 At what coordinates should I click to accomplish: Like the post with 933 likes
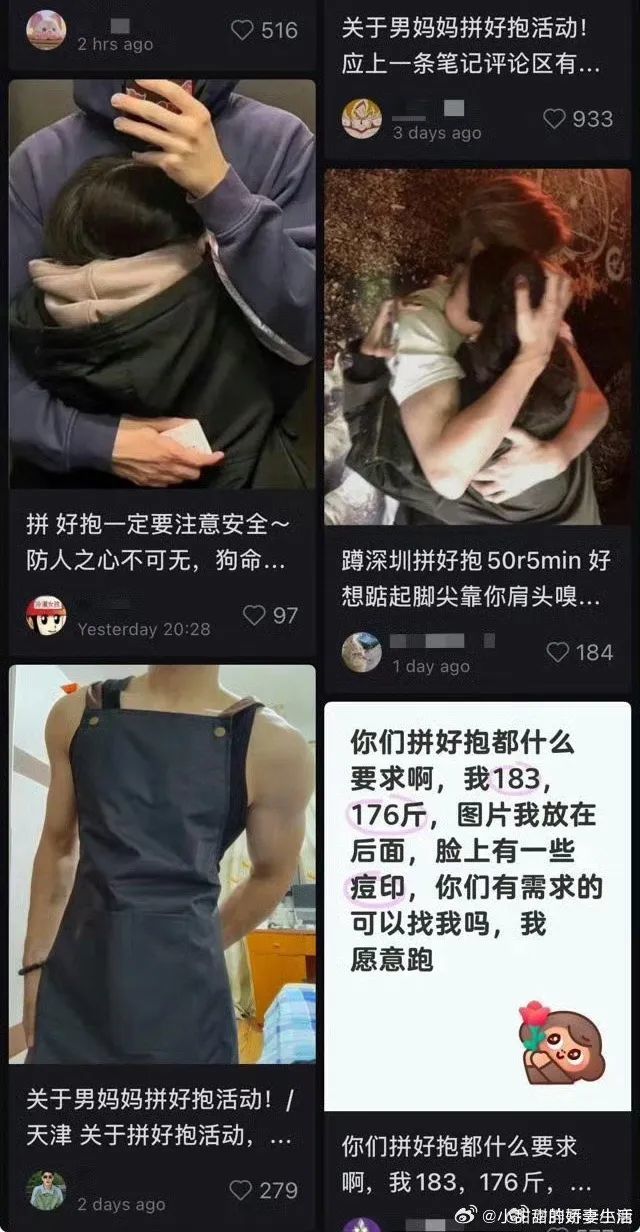pos(555,119)
